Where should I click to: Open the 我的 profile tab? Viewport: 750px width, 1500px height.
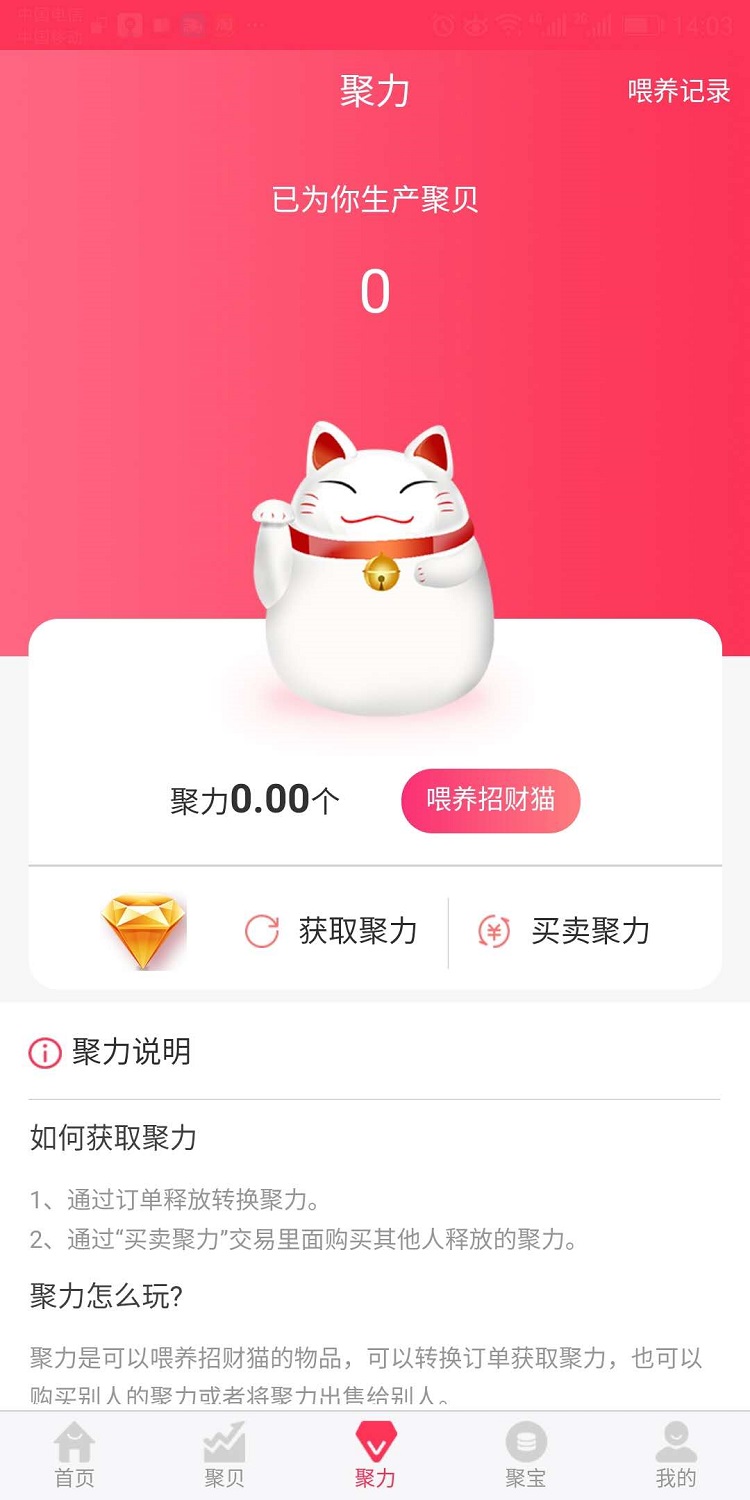click(x=675, y=1455)
